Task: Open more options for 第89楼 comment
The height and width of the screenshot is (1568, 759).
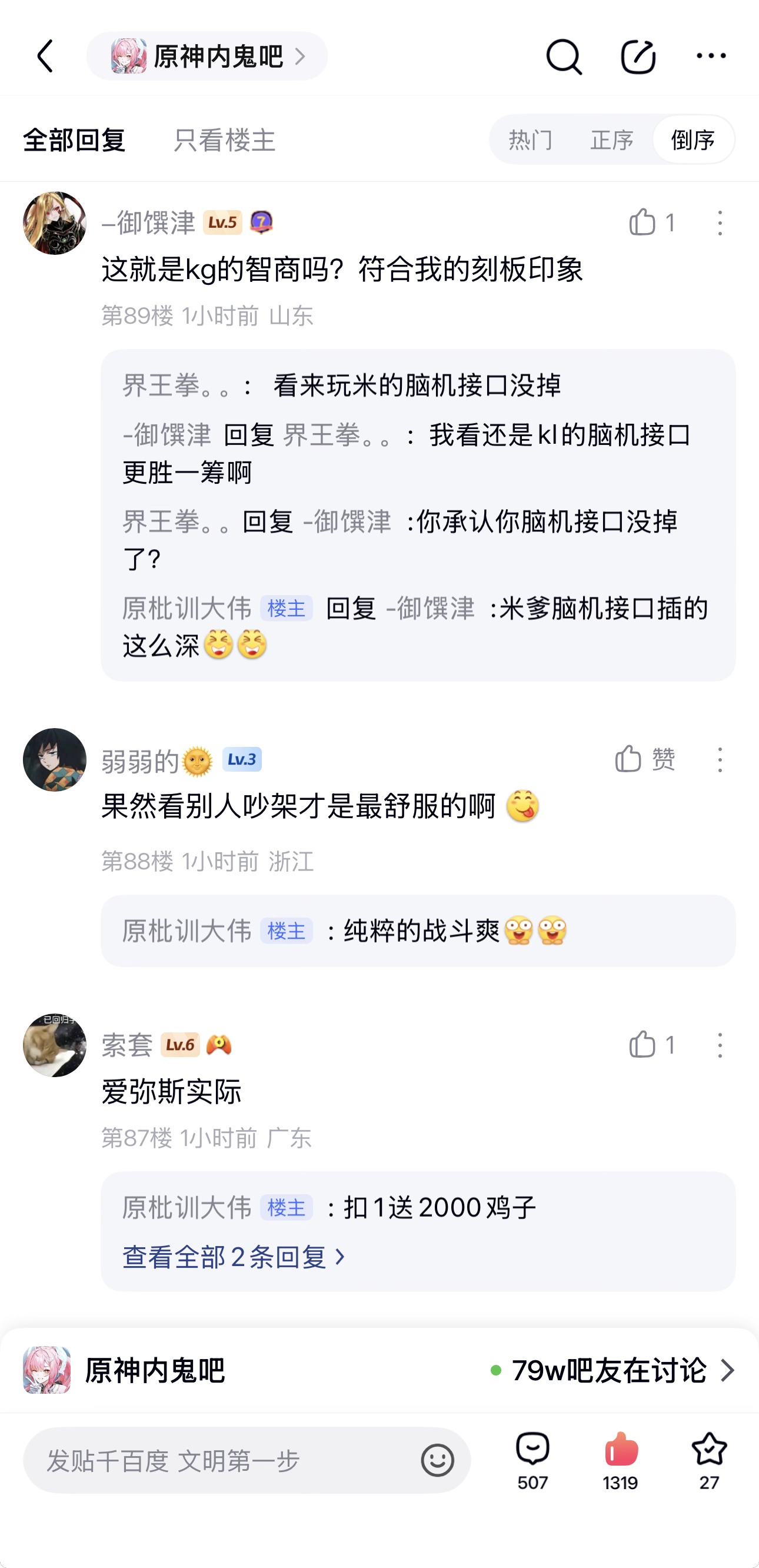Action: pos(720,223)
